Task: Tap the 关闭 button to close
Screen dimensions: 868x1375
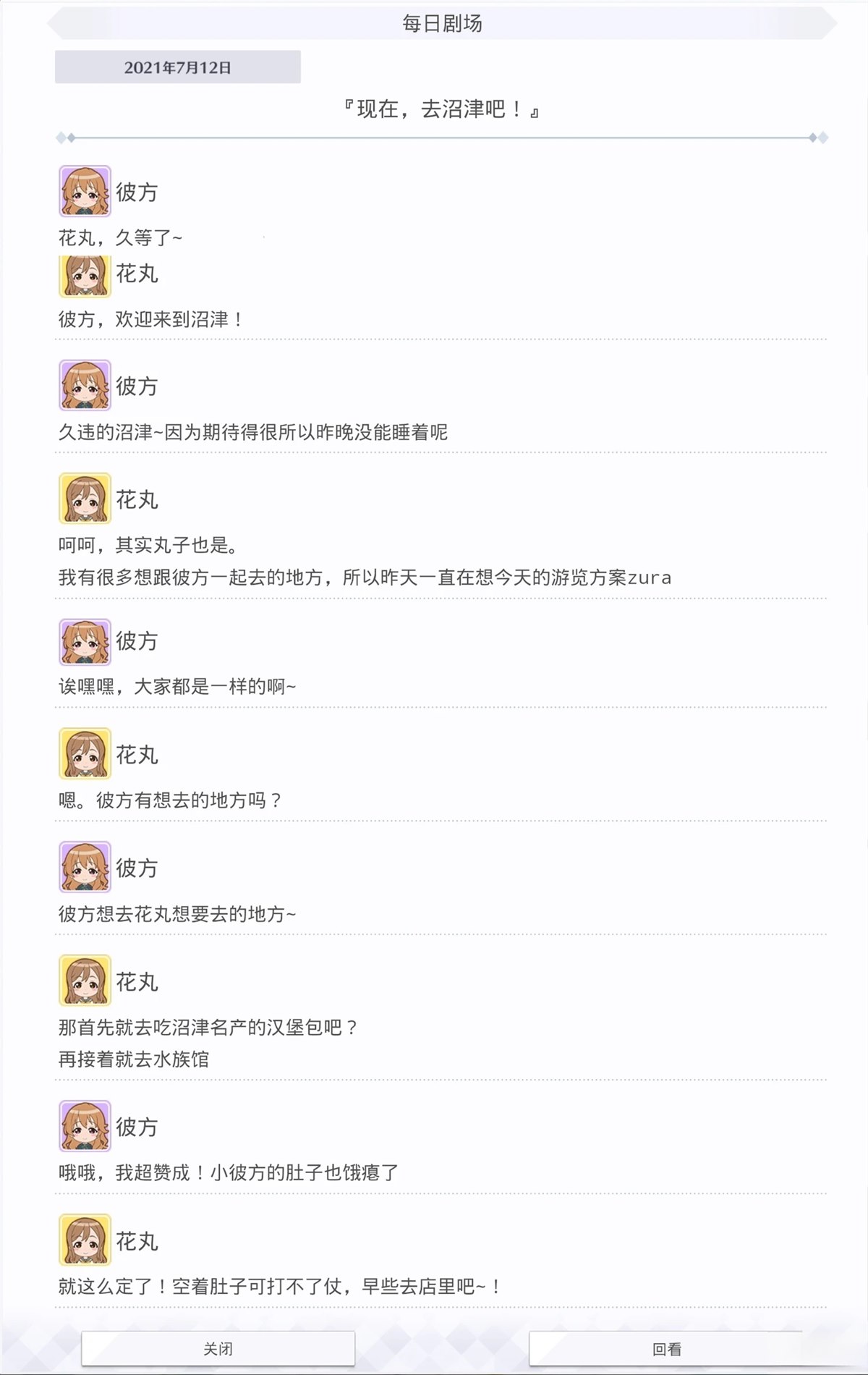Action: [x=218, y=1348]
